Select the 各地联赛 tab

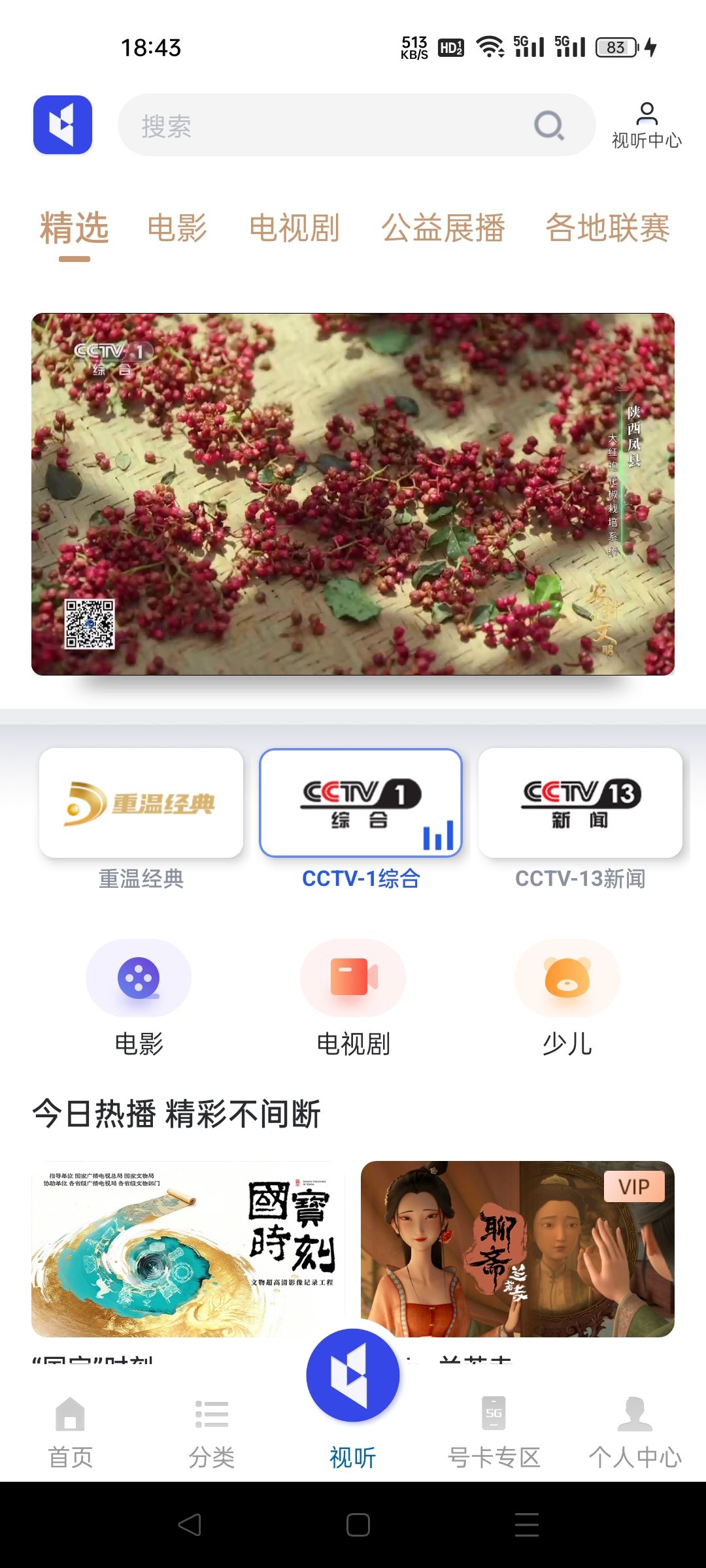(x=607, y=229)
